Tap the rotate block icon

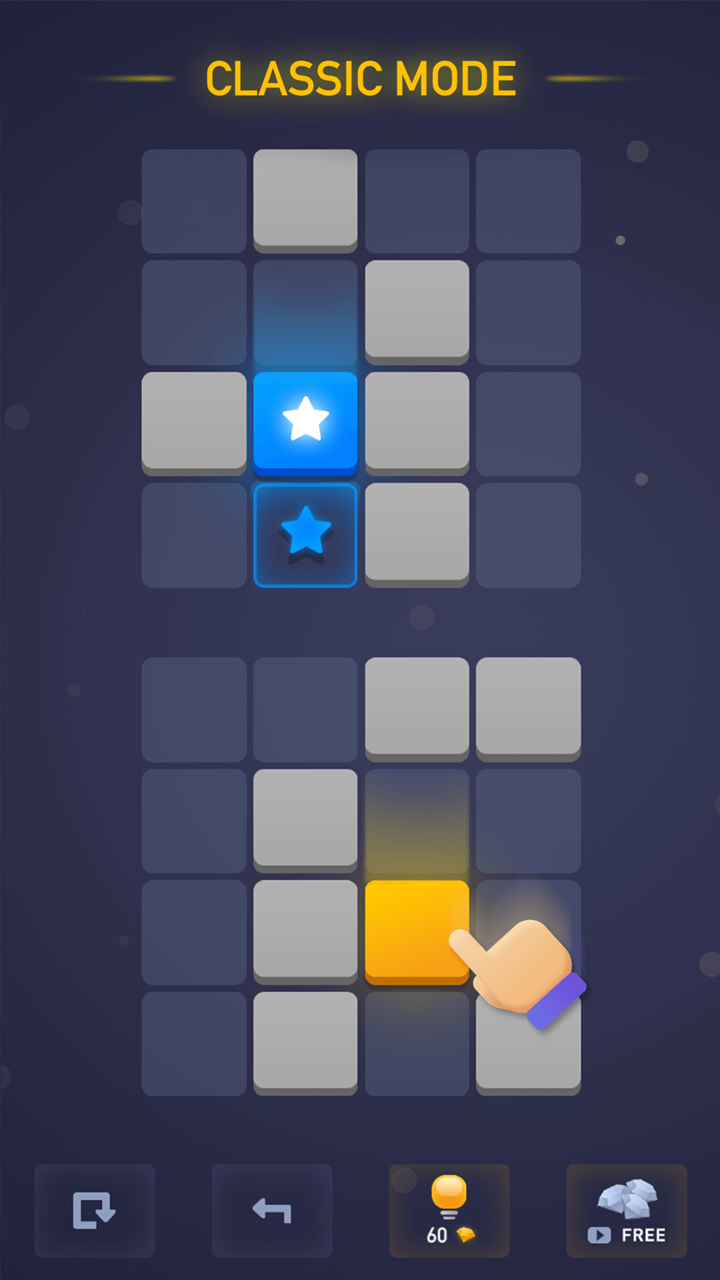pos(95,1210)
